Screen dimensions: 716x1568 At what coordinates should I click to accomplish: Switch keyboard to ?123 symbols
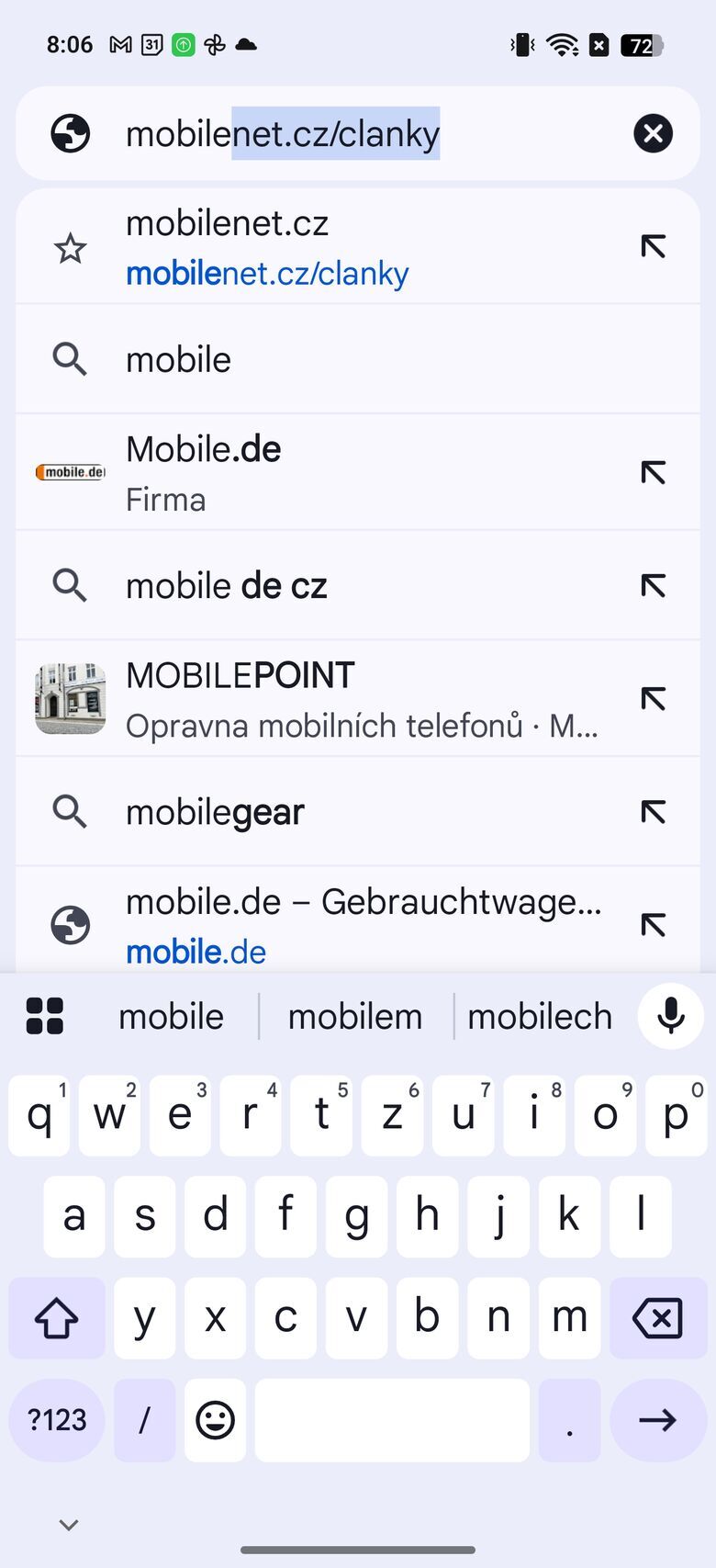(57, 1420)
